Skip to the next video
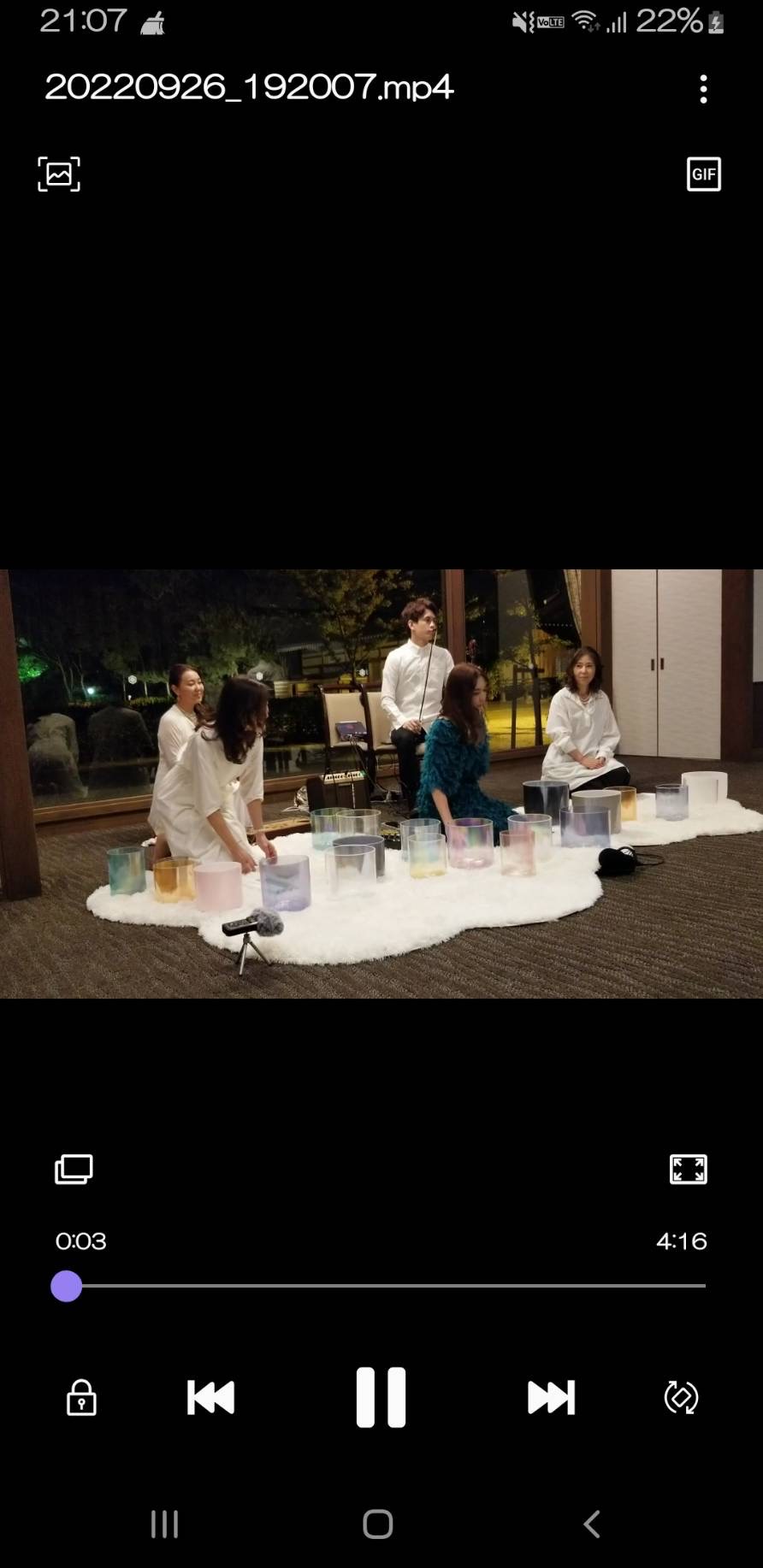Screen dimensions: 763x1568 point(551,1398)
